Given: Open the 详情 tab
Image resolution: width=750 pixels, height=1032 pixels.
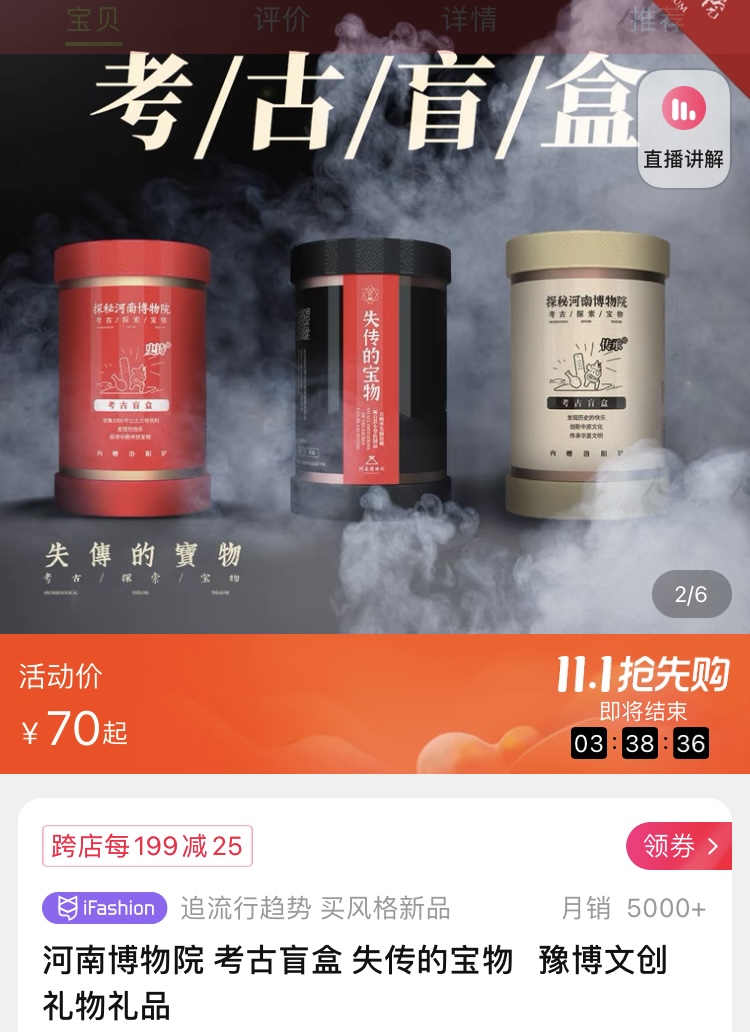Looking at the screenshot, I should [x=469, y=20].
